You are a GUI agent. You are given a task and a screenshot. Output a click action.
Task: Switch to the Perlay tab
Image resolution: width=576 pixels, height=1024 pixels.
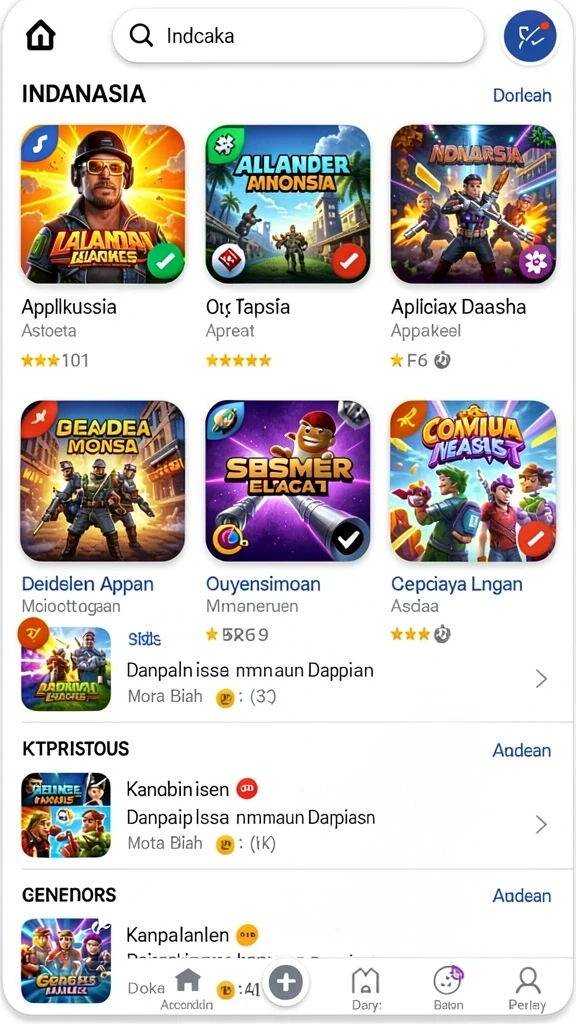click(527, 989)
